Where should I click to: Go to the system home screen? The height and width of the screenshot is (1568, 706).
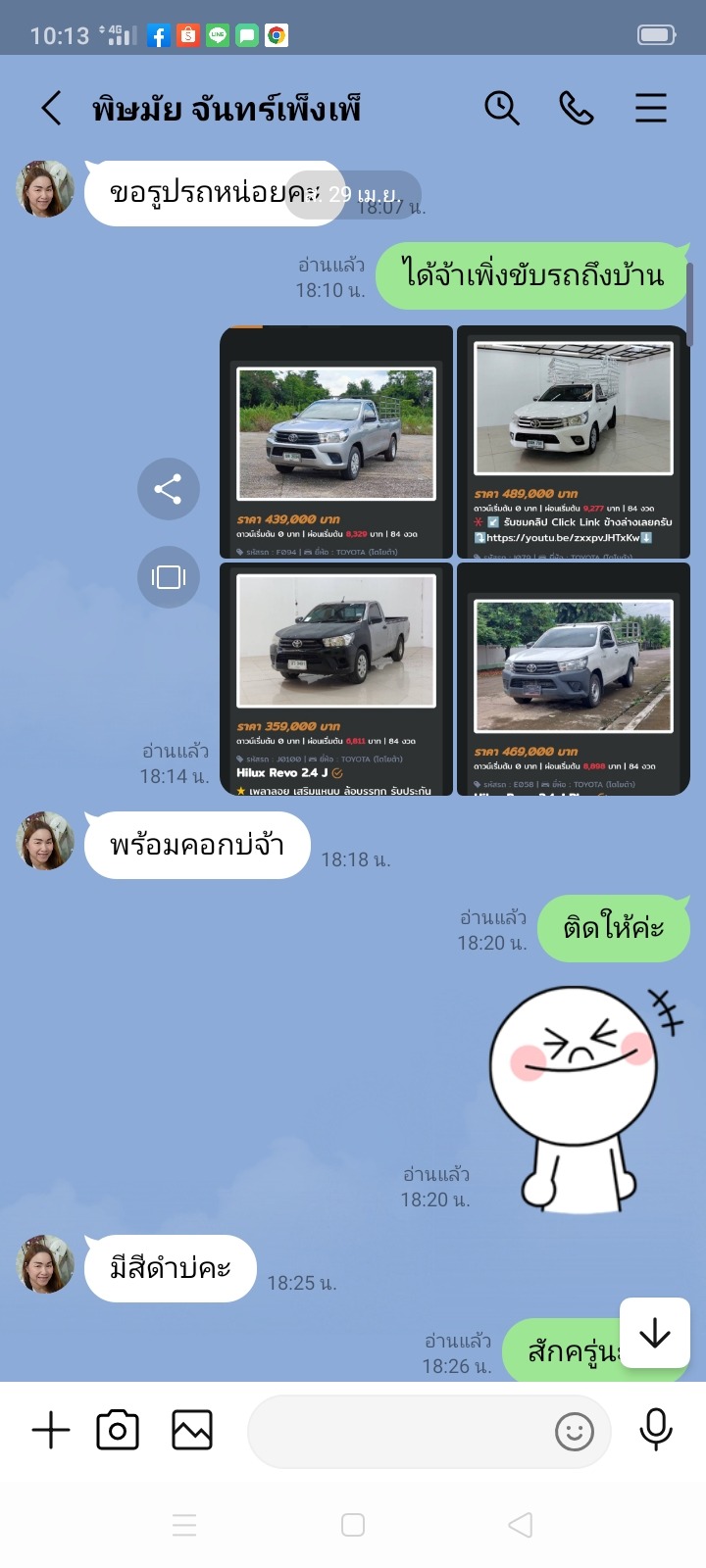353,1525
